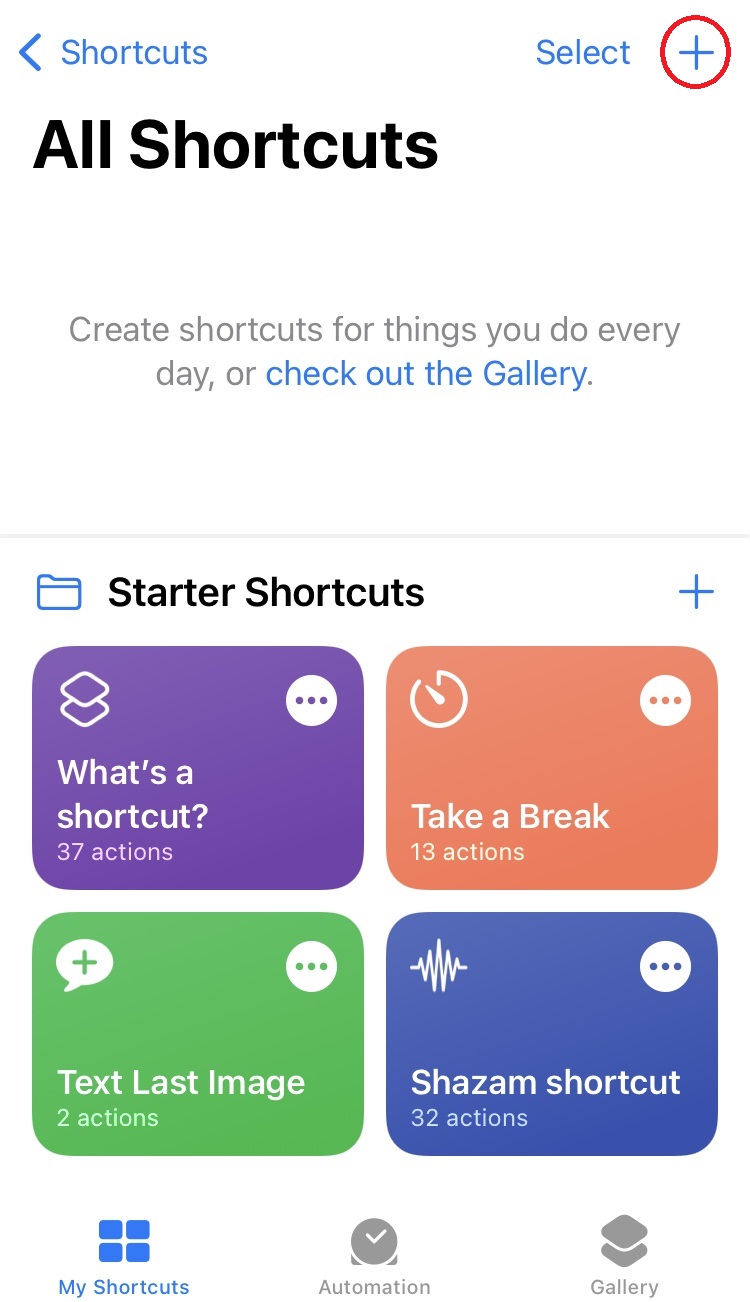
Task: Switch to the Gallery tab
Action: 624,1256
